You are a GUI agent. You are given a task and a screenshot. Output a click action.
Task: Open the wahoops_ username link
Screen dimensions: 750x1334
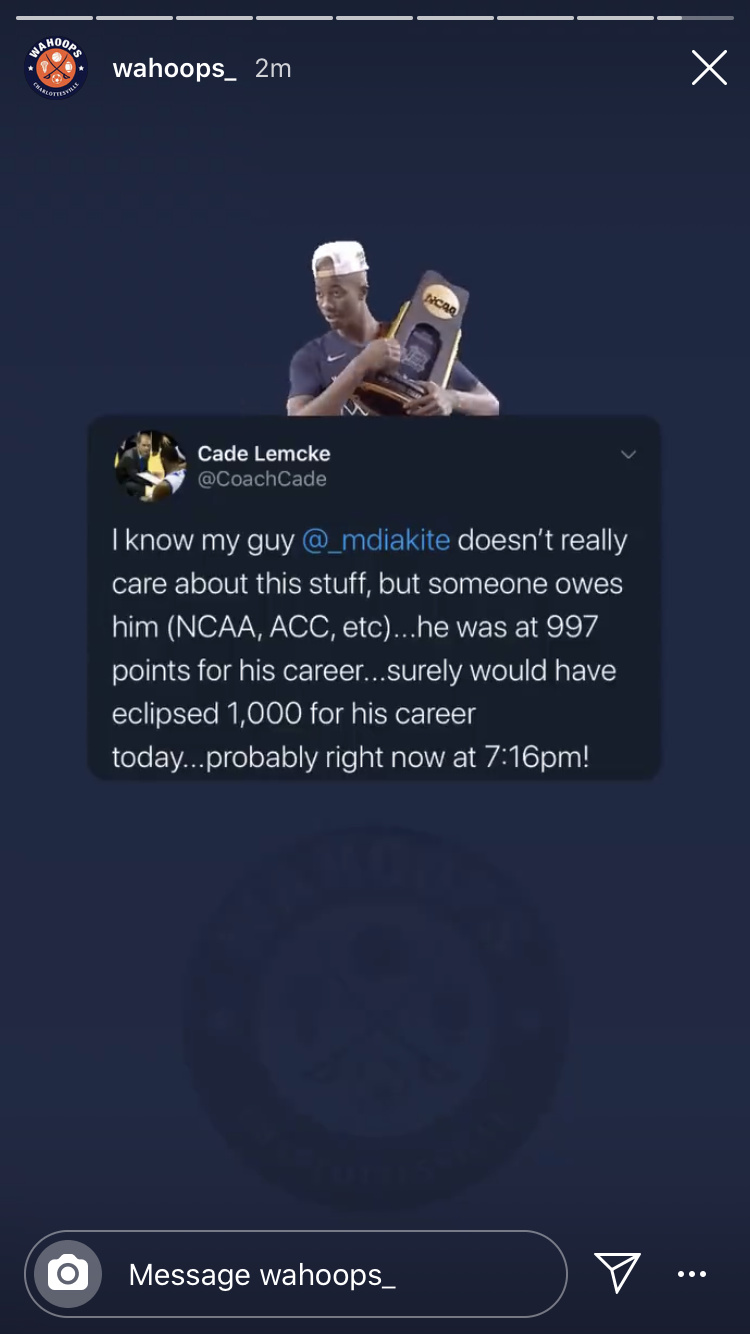point(174,68)
